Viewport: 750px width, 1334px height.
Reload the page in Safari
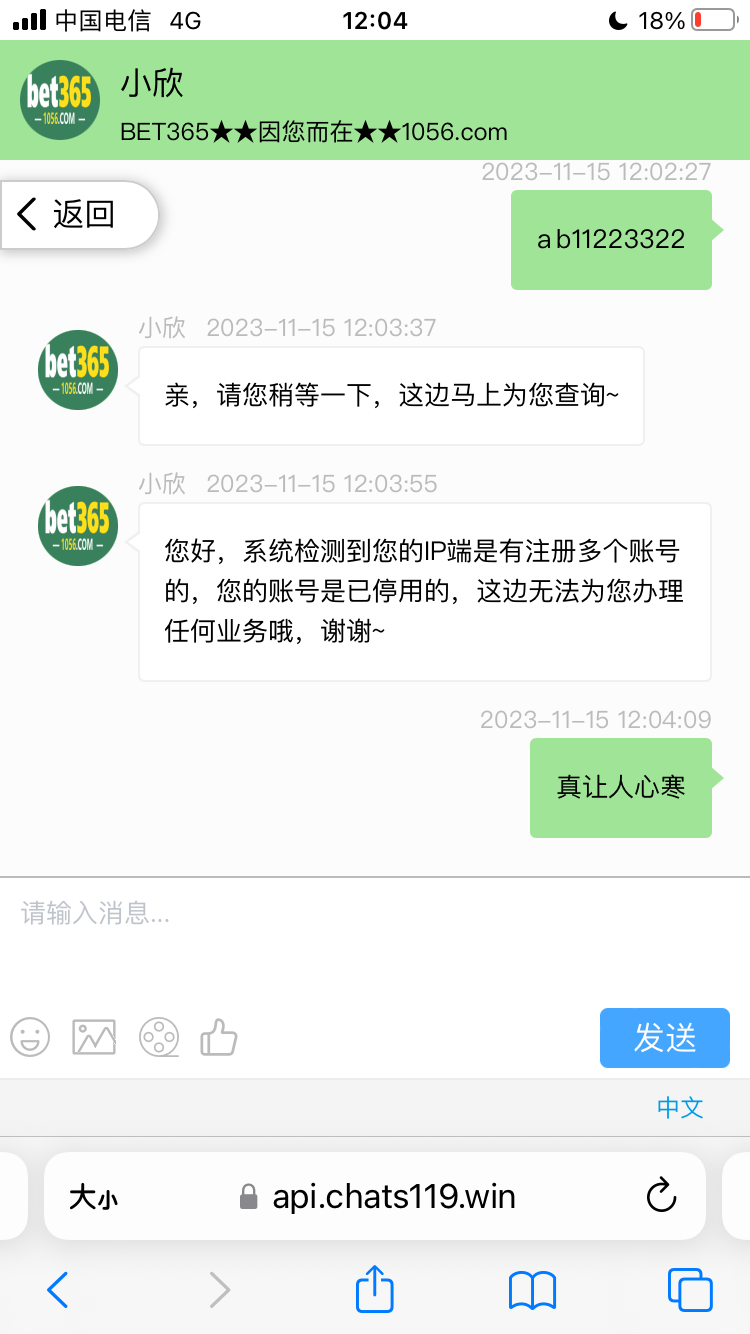tap(662, 1196)
